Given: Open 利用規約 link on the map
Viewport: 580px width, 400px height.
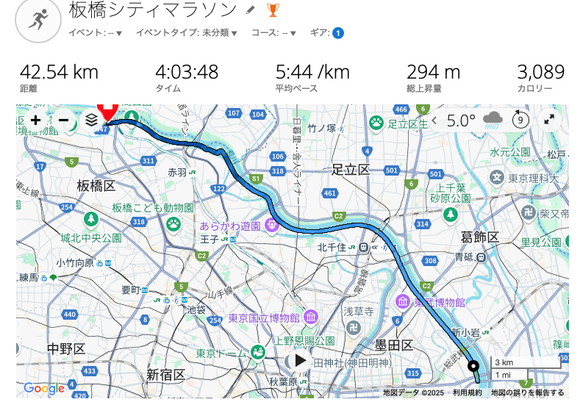Looking at the screenshot, I should pyautogui.click(x=467, y=393).
